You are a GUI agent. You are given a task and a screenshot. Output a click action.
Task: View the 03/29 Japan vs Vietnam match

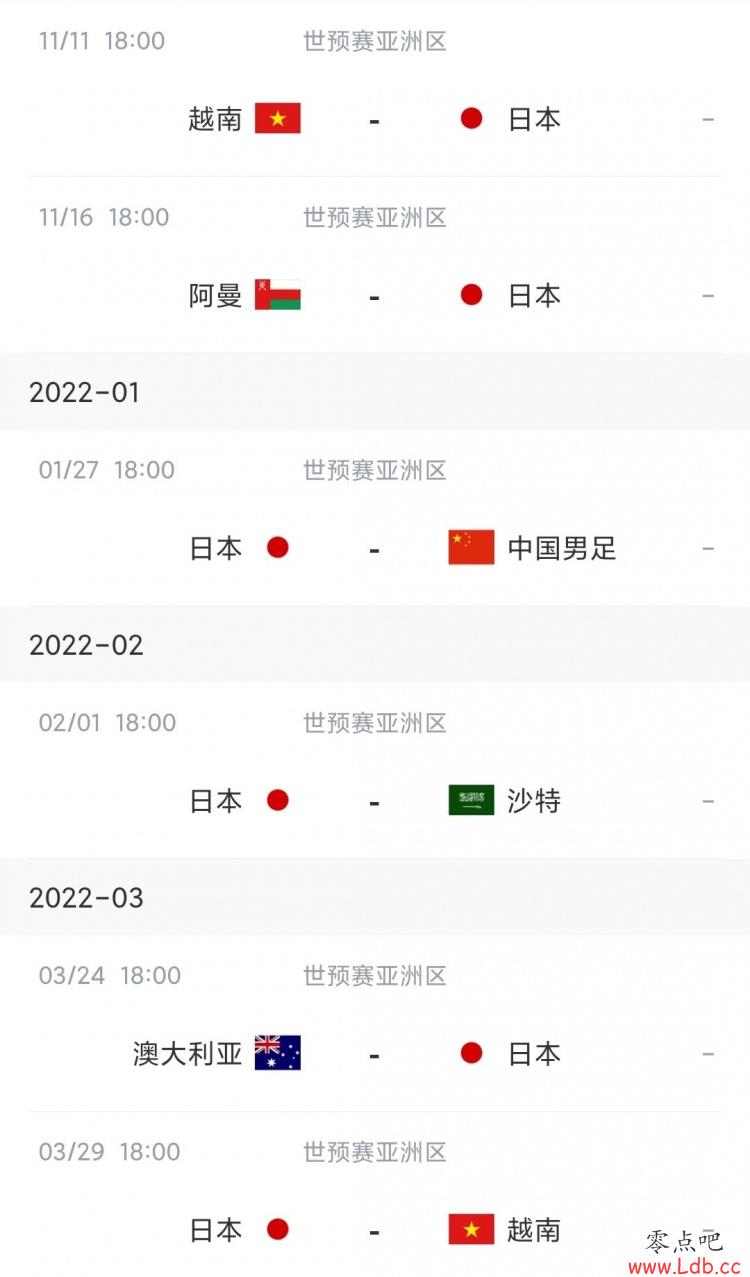(x=375, y=1195)
